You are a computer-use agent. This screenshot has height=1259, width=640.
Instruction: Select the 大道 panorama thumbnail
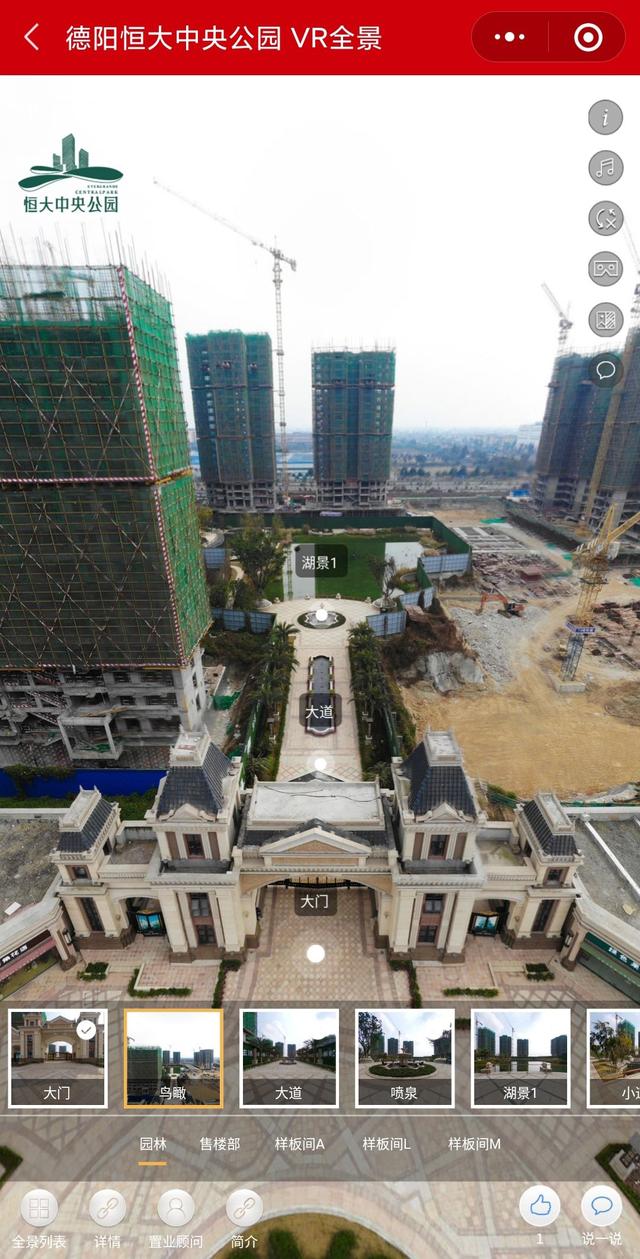[289, 1057]
